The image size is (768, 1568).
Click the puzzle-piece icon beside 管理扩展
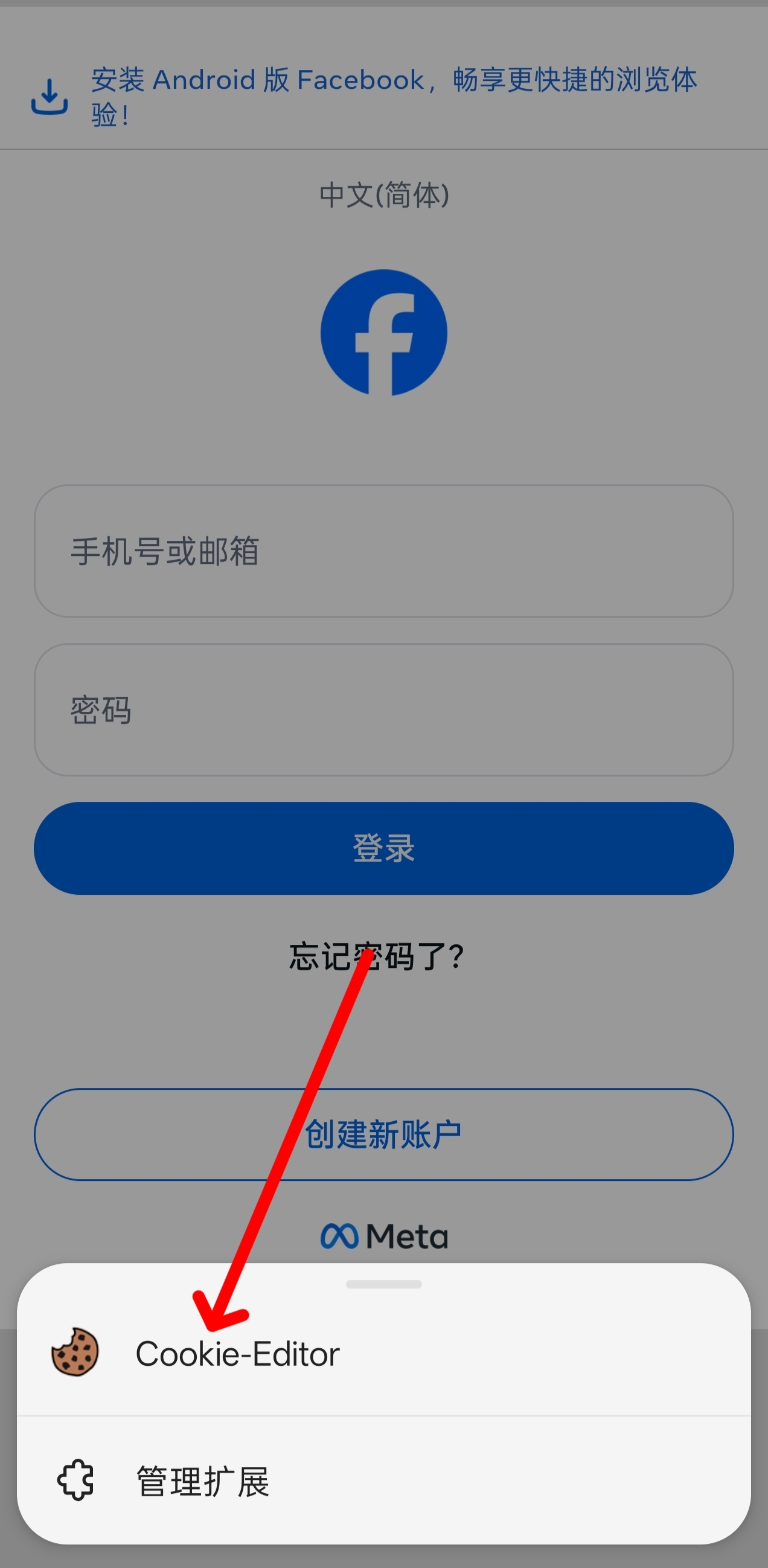[77, 1482]
